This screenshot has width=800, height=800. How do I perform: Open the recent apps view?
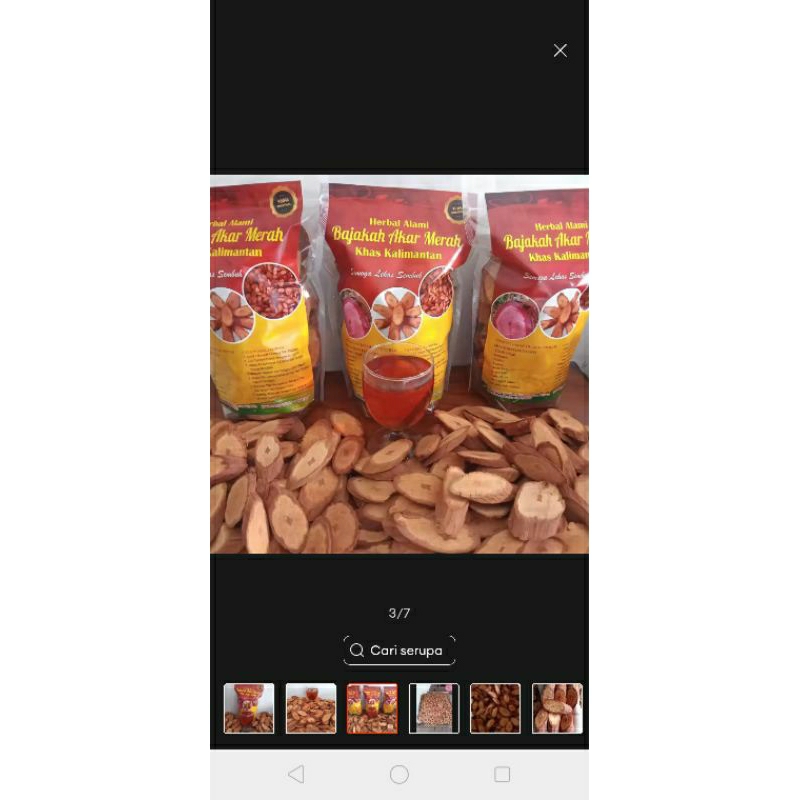point(502,774)
